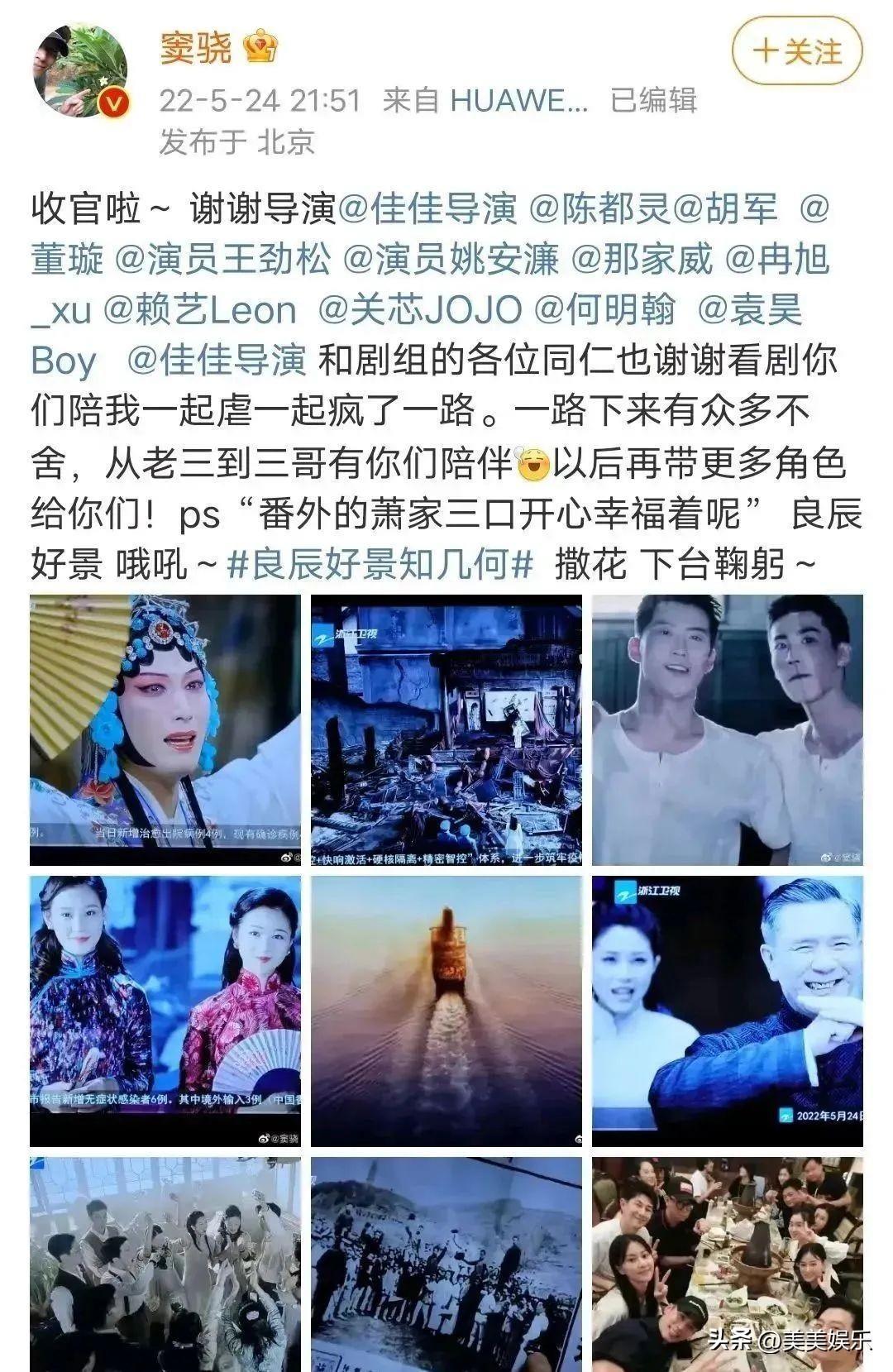This screenshot has width=893, height=1372.
Task: Select the @何明翰 mention link
Action: tap(605, 310)
